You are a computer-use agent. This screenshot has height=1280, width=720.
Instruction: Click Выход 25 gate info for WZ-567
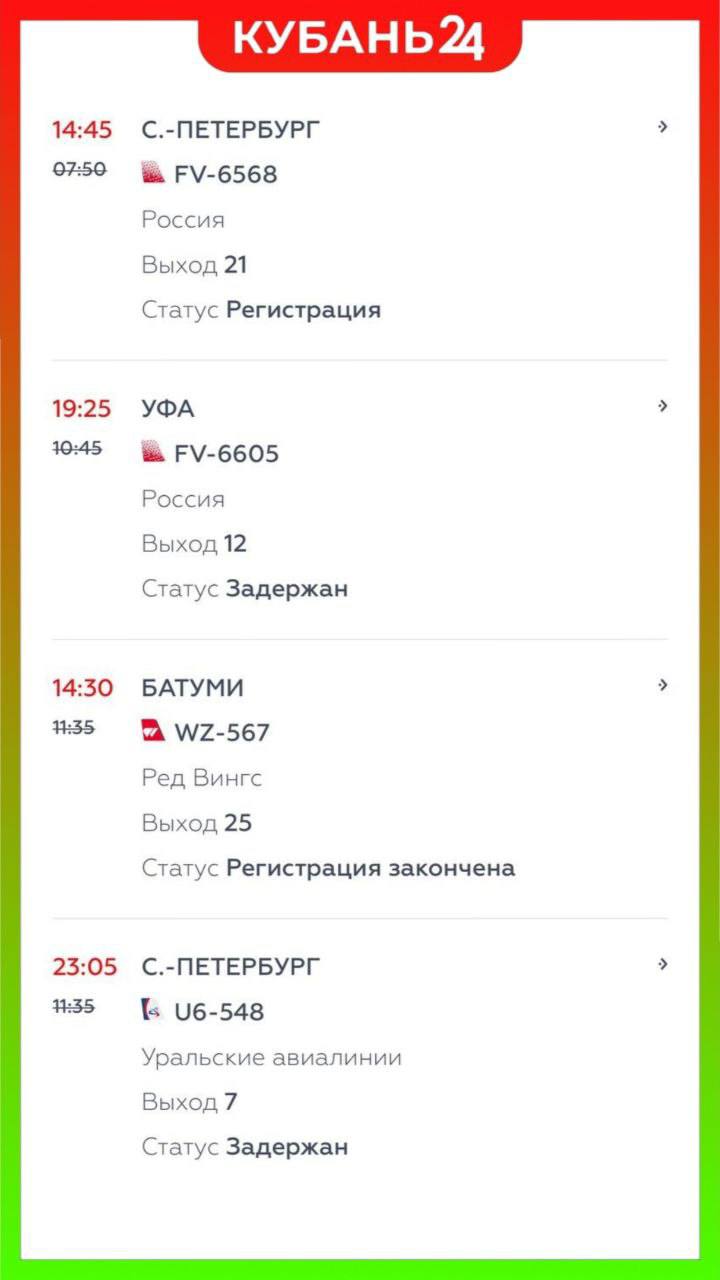coord(197,822)
